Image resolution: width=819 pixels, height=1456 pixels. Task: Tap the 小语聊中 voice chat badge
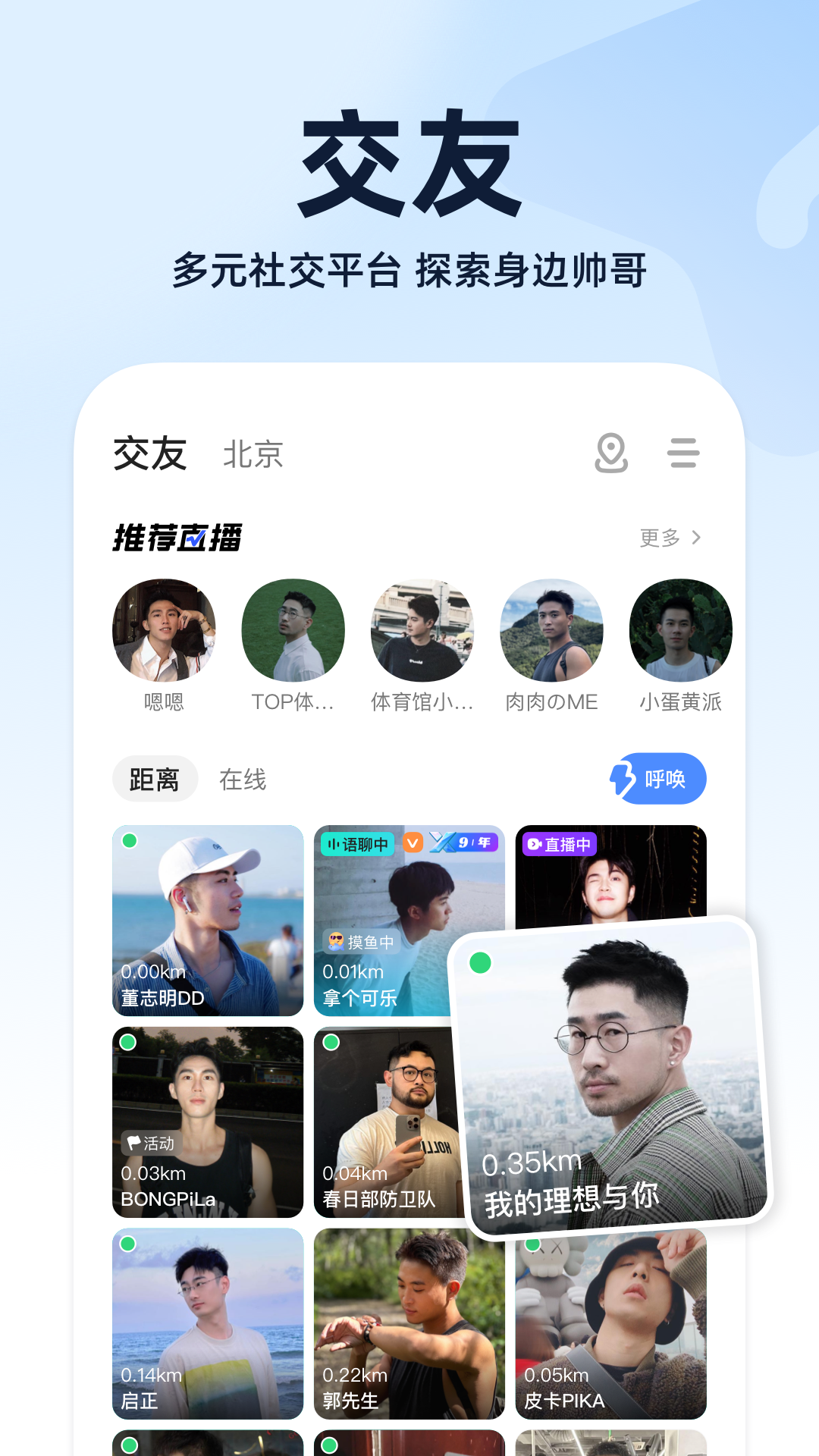[x=356, y=844]
